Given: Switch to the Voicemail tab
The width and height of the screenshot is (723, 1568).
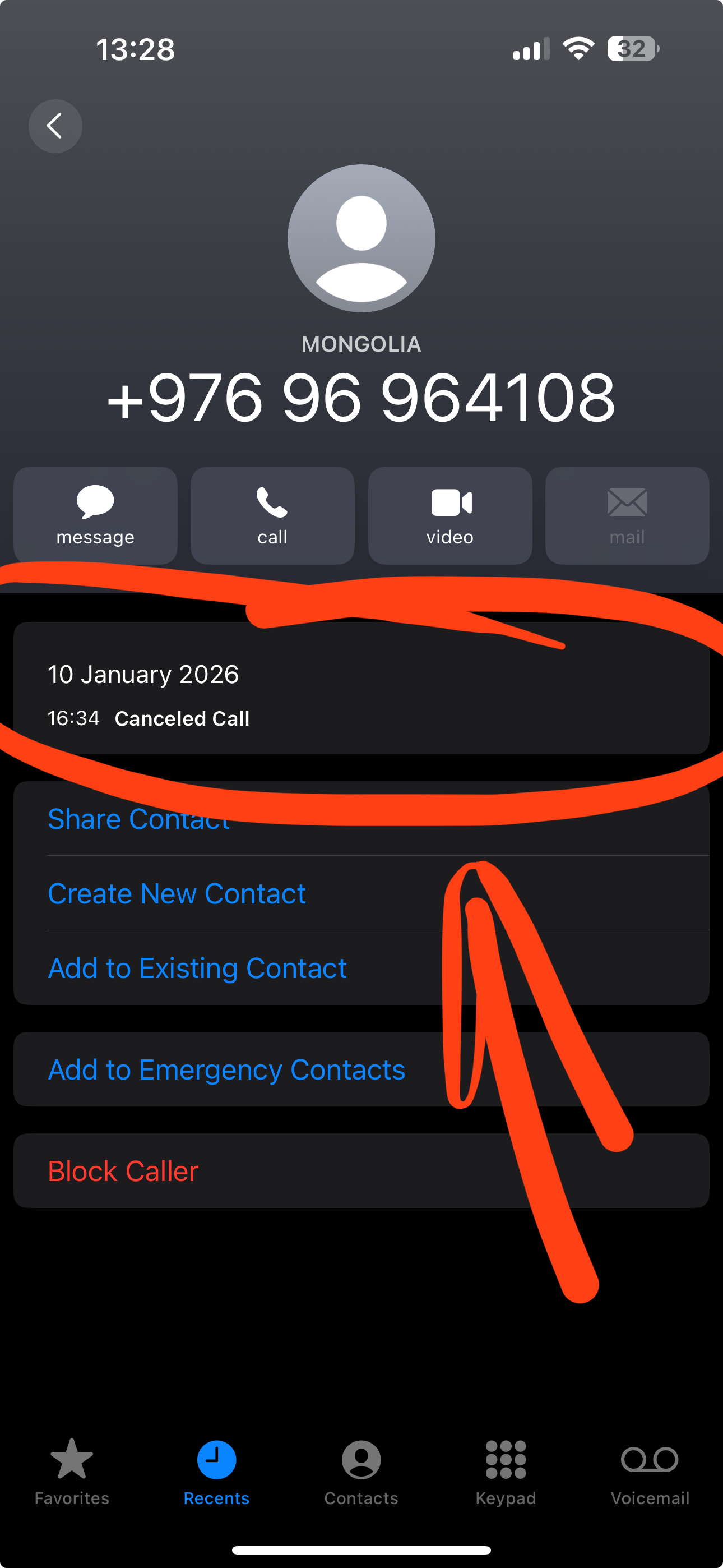Looking at the screenshot, I should point(650,1470).
